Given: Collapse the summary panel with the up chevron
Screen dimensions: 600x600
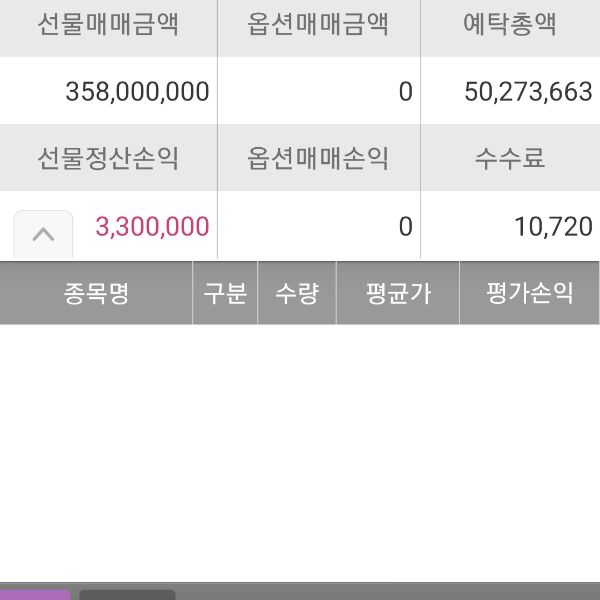Looking at the screenshot, I should click(x=43, y=235).
